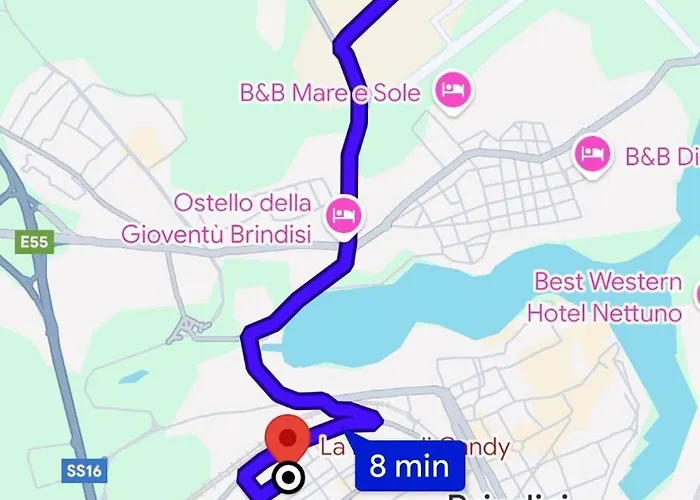Open the B&B Mare e Sole hotel pin
700x500 pixels.
coord(454,93)
